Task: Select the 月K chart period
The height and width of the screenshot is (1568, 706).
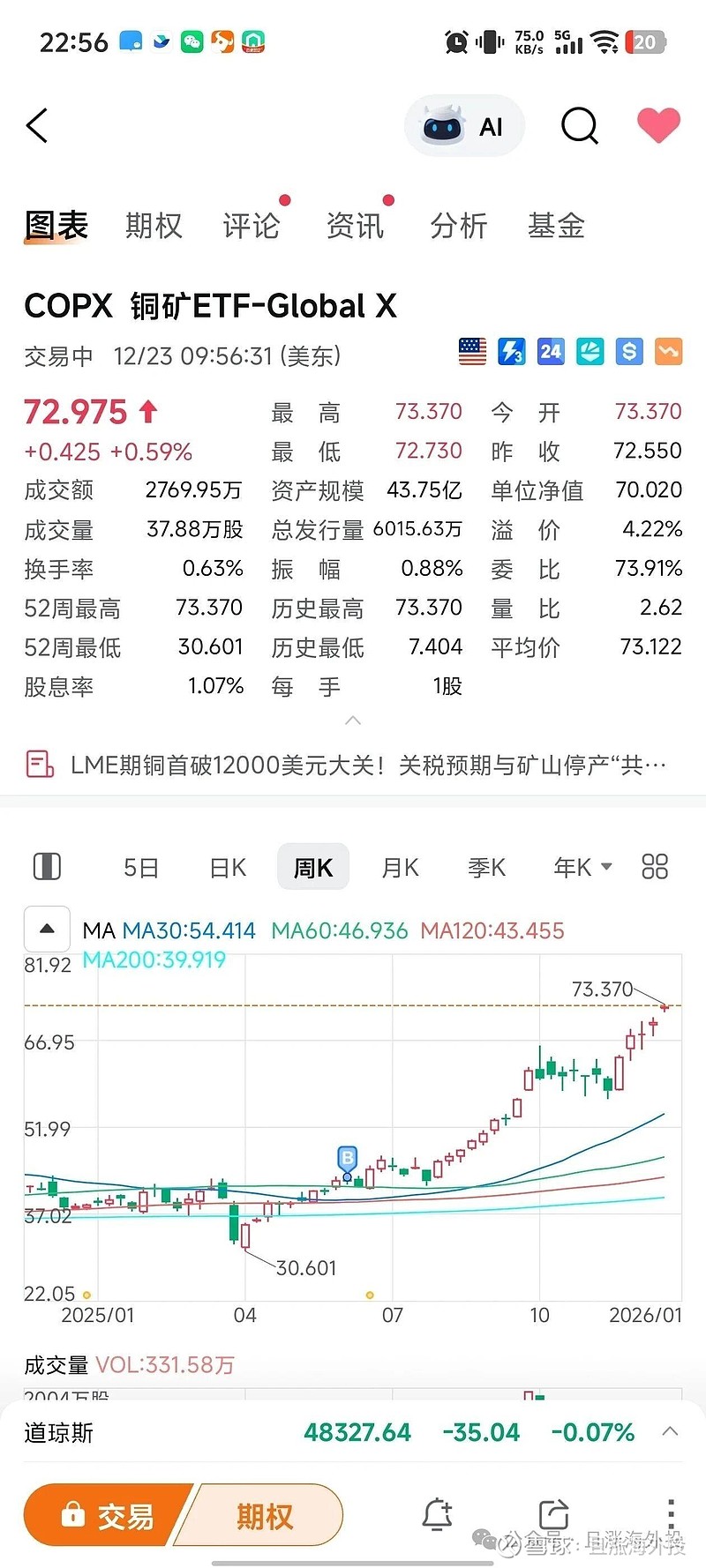Action: (x=399, y=867)
